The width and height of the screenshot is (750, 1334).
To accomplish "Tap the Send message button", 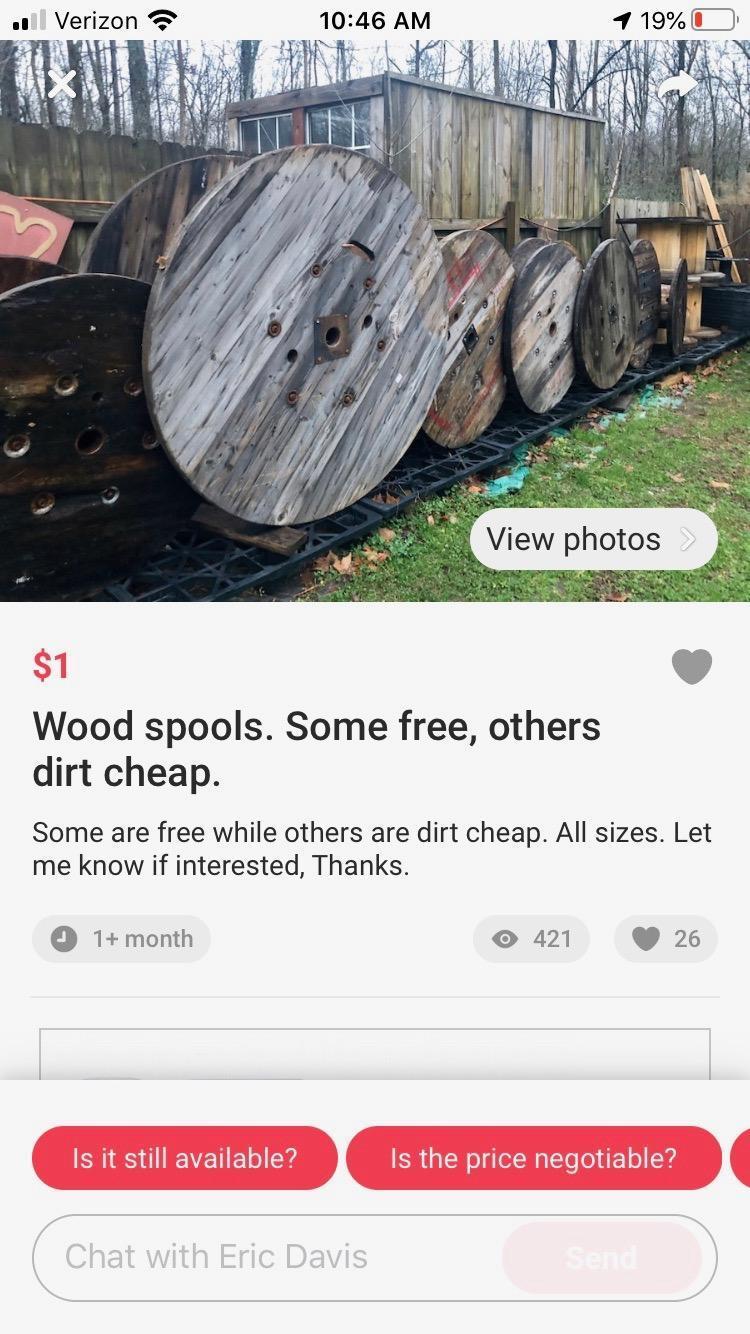I will 601,1257.
